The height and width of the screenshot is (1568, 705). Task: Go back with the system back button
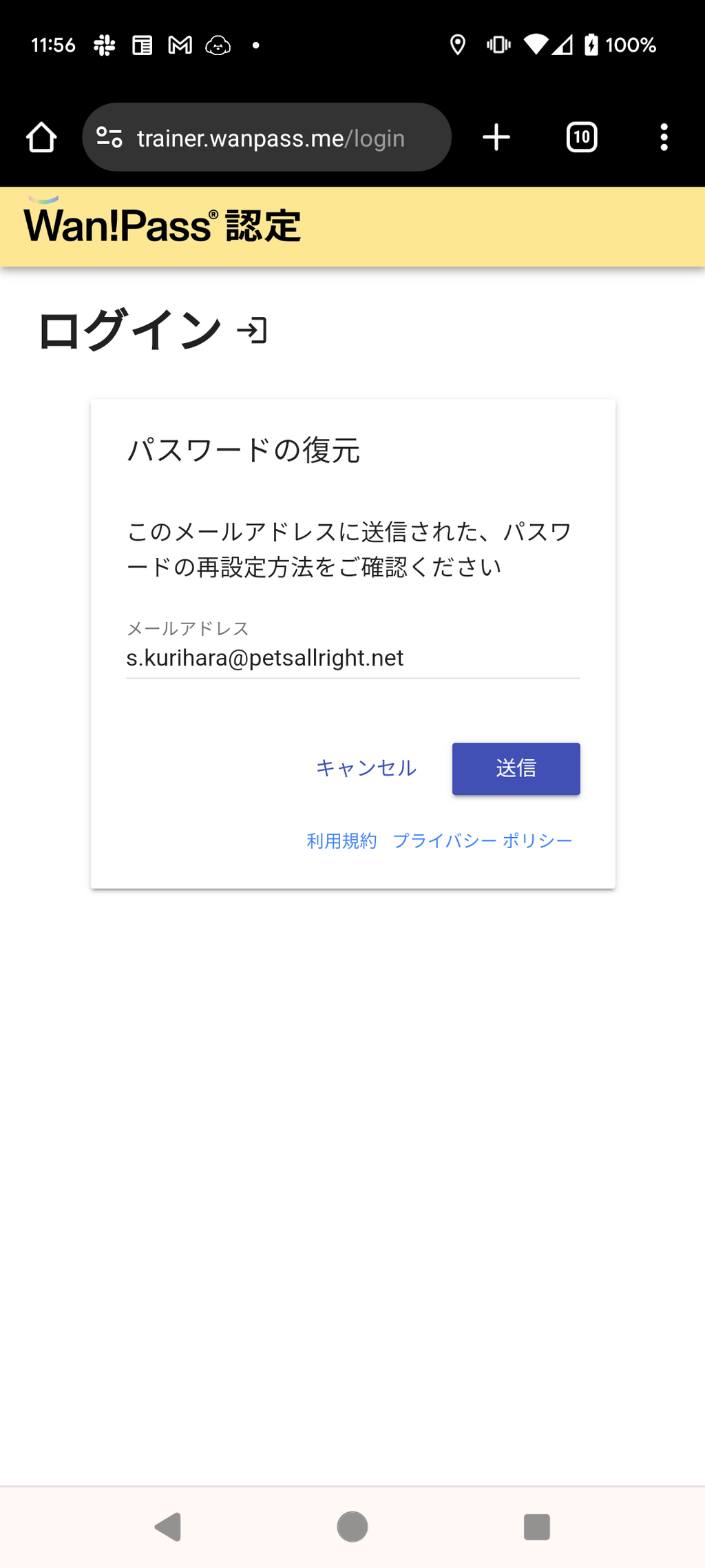[x=168, y=1527]
